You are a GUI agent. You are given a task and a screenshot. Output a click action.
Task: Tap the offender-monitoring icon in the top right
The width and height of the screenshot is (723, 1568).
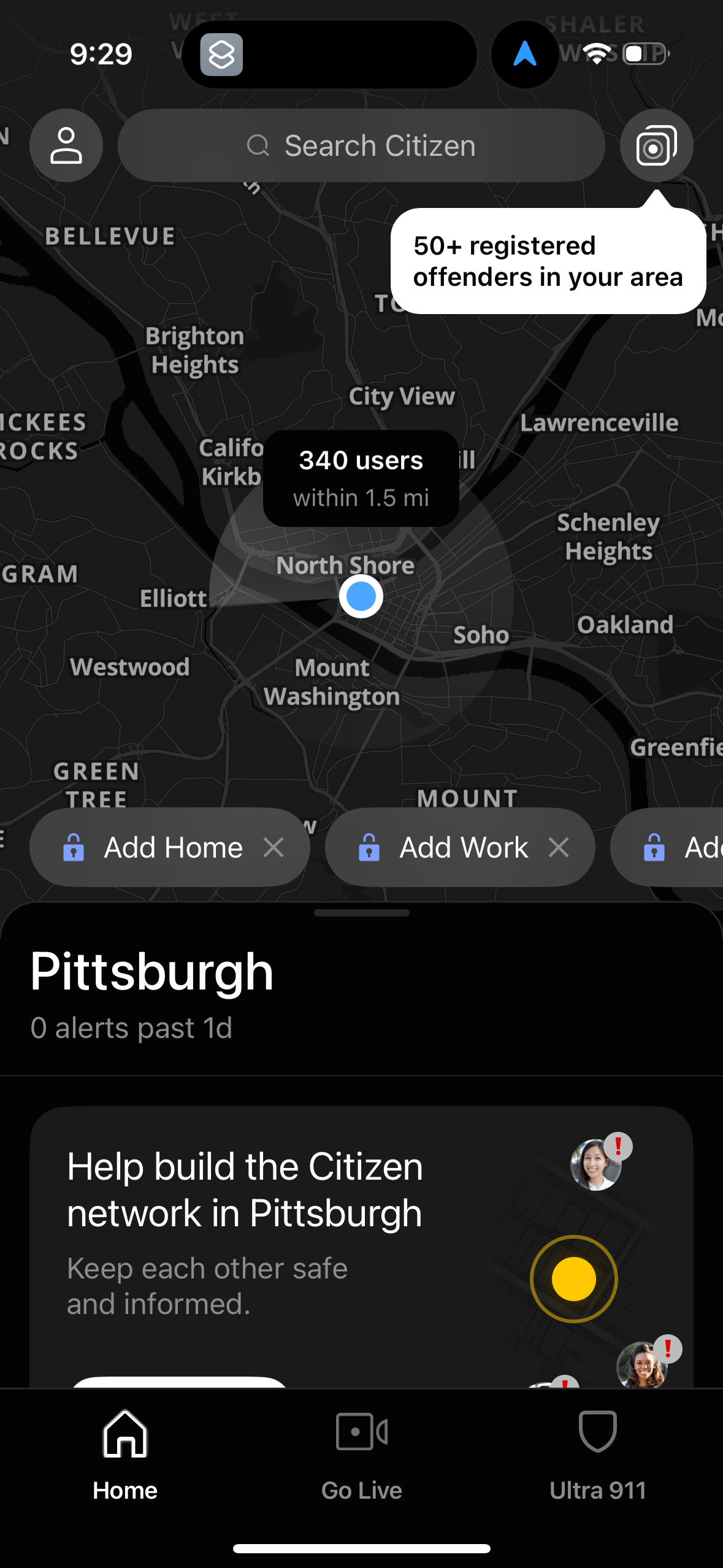pos(656,145)
